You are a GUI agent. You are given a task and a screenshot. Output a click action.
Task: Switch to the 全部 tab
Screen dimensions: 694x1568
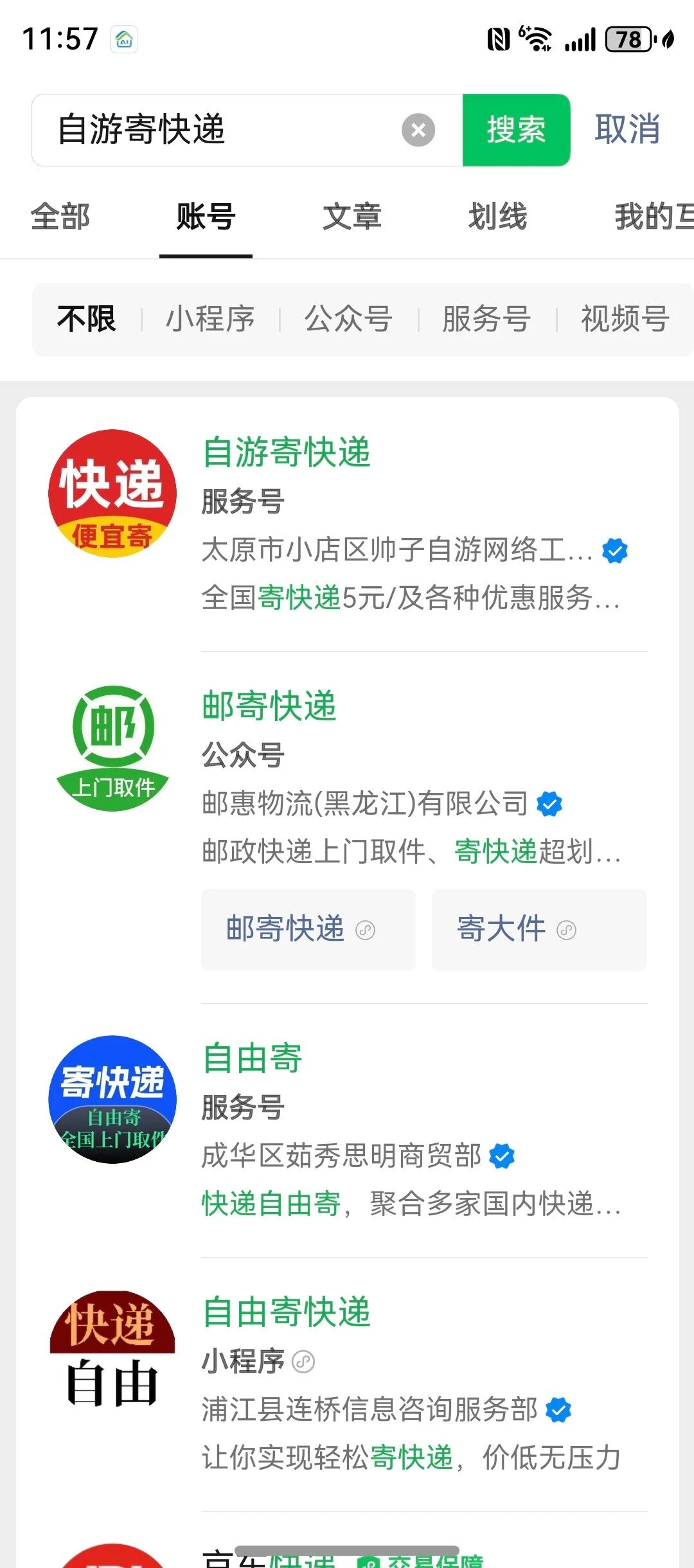point(60,217)
